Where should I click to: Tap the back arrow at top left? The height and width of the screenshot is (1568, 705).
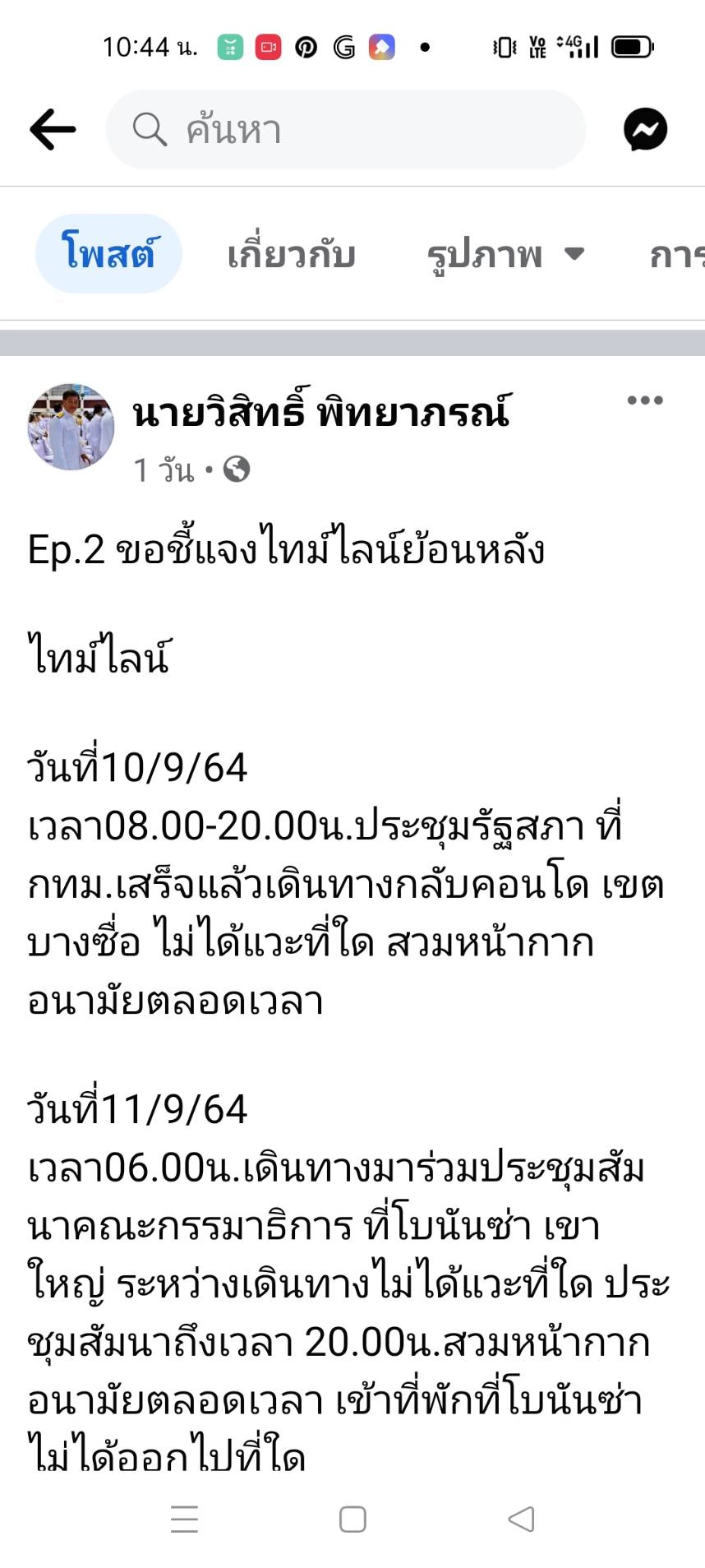click(x=51, y=129)
